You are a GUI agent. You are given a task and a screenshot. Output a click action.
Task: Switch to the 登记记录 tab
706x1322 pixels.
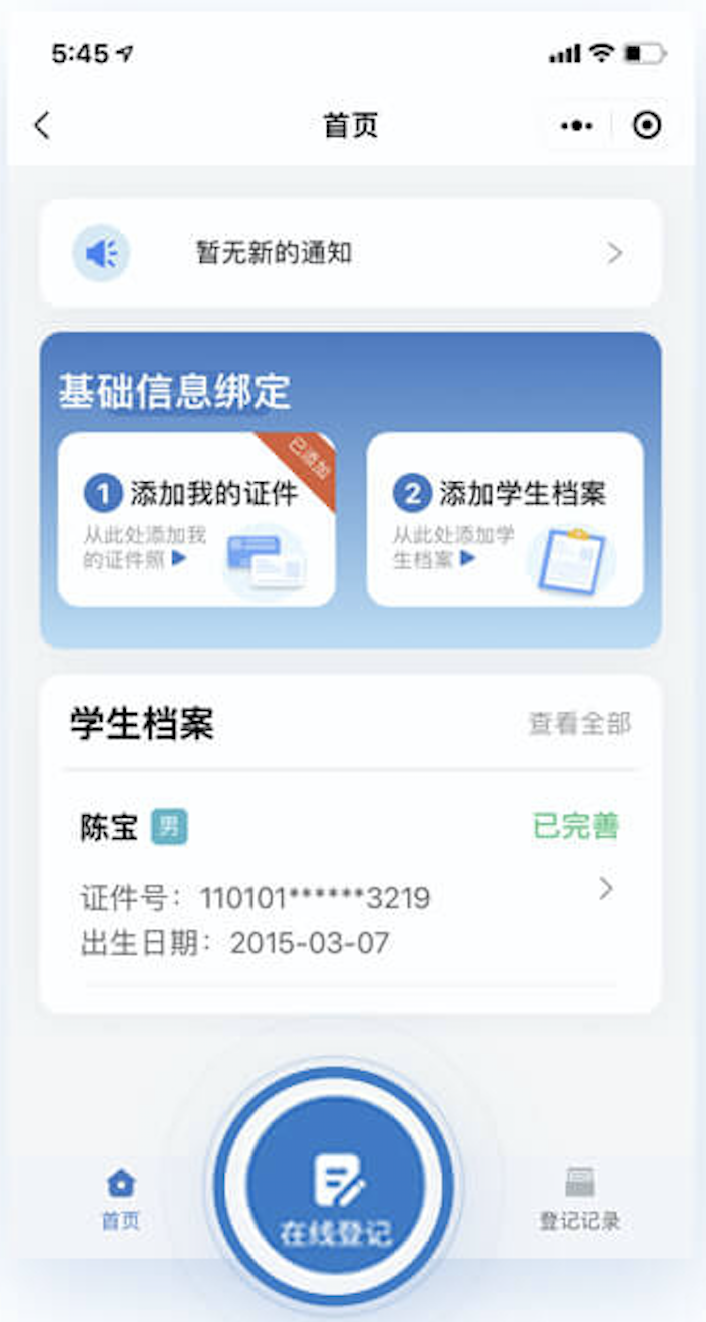click(580, 1200)
